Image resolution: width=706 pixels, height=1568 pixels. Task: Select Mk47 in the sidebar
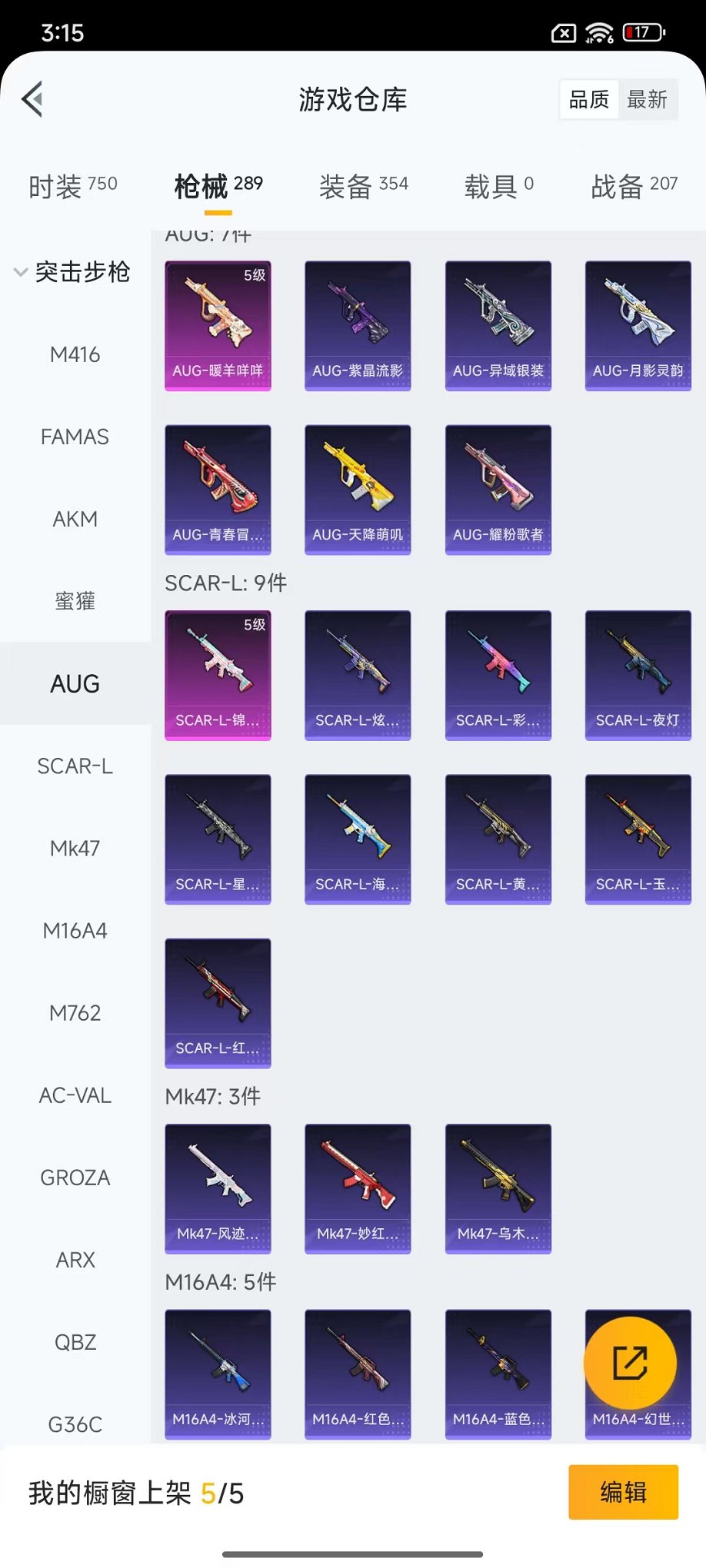point(75,848)
